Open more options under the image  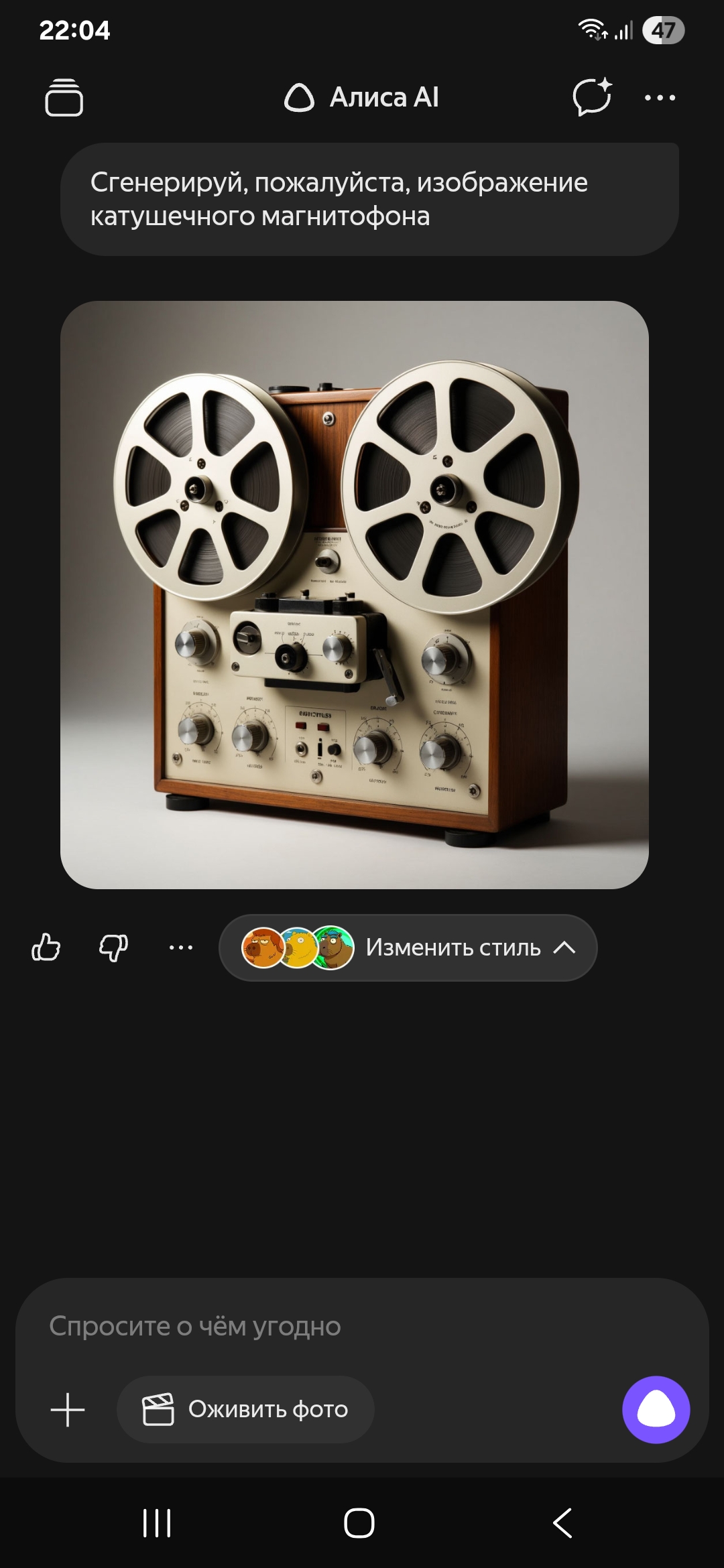(181, 948)
